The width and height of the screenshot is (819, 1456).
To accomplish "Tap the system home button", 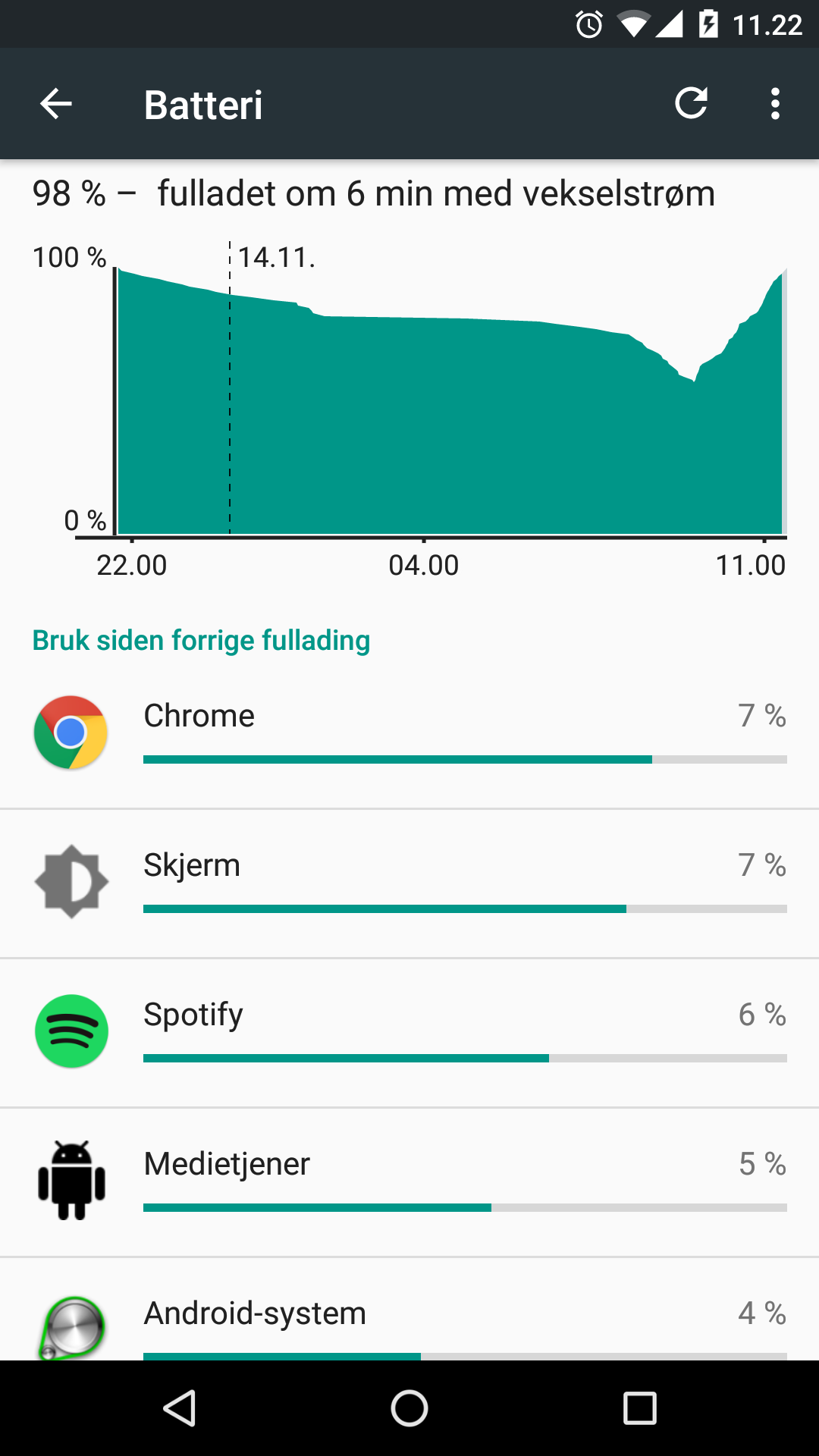I will [409, 1409].
